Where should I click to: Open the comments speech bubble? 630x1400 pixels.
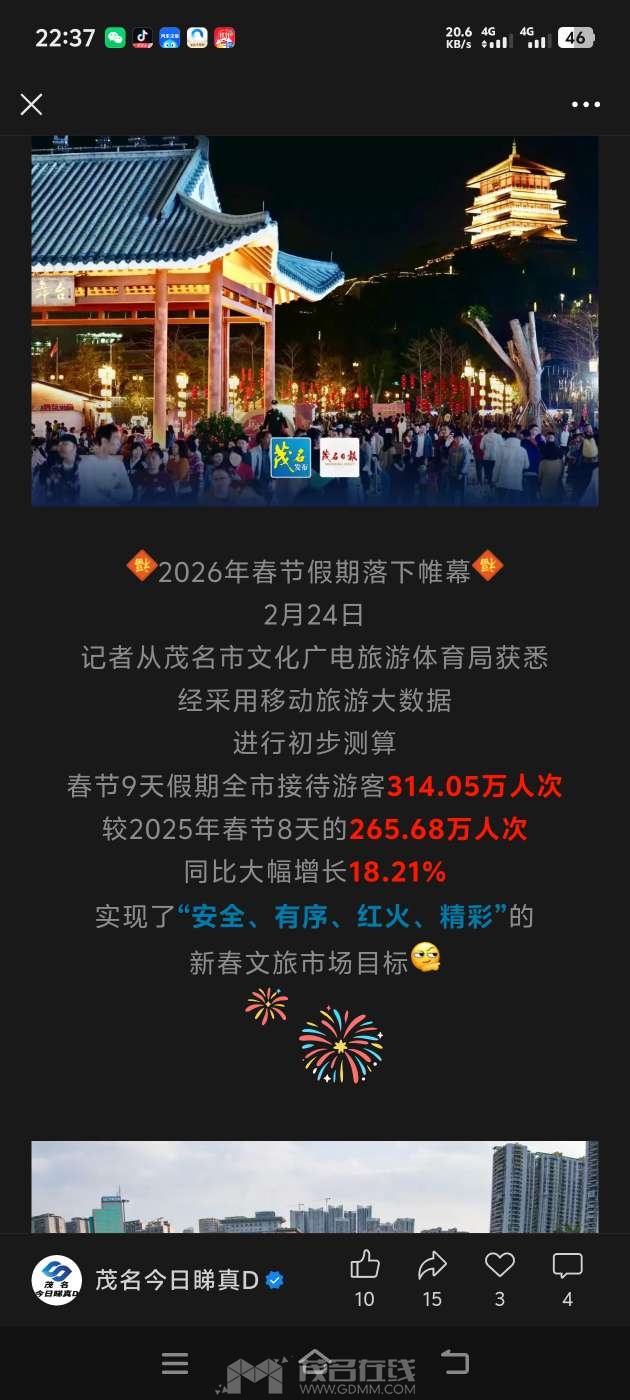567,1266
